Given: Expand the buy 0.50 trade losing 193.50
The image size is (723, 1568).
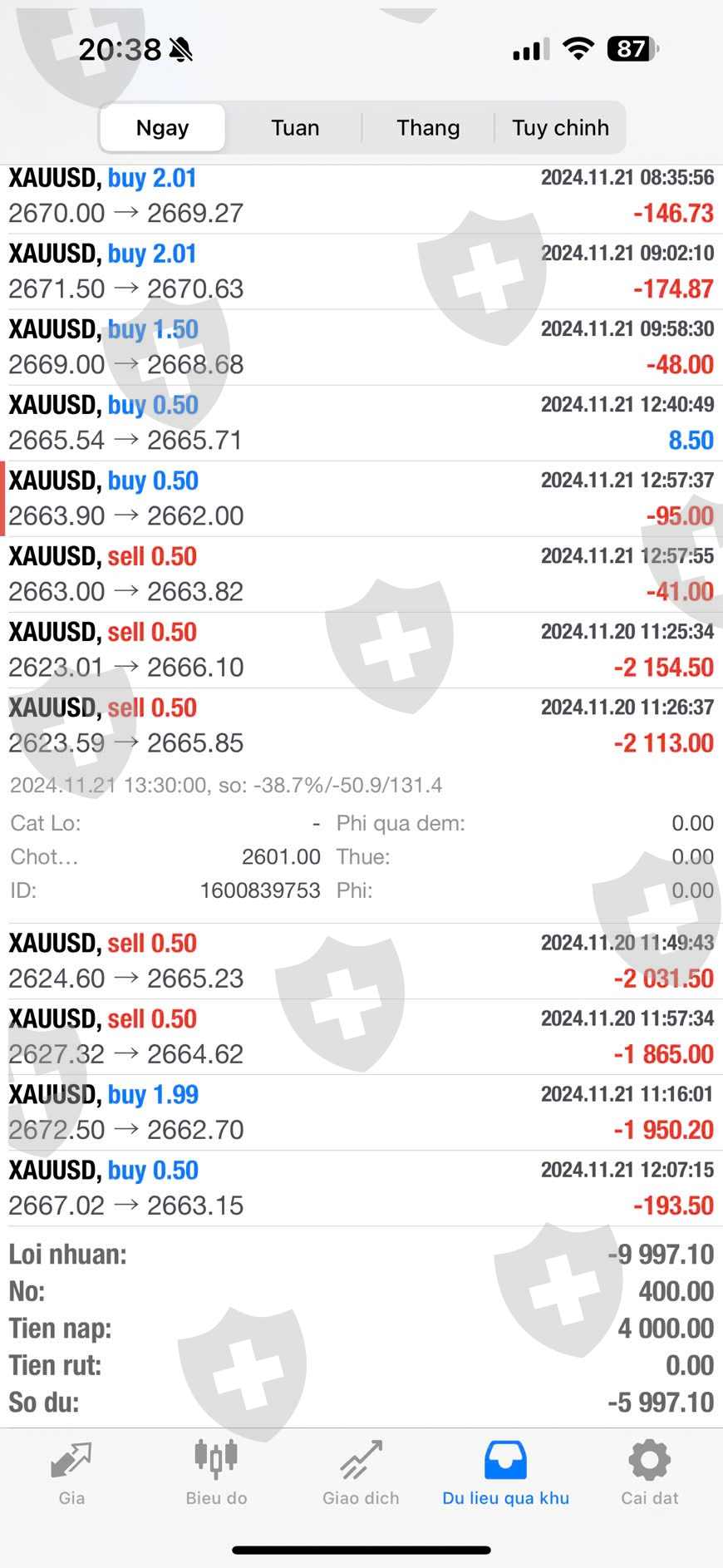Looking at the screenshot, I should 361,1188.
